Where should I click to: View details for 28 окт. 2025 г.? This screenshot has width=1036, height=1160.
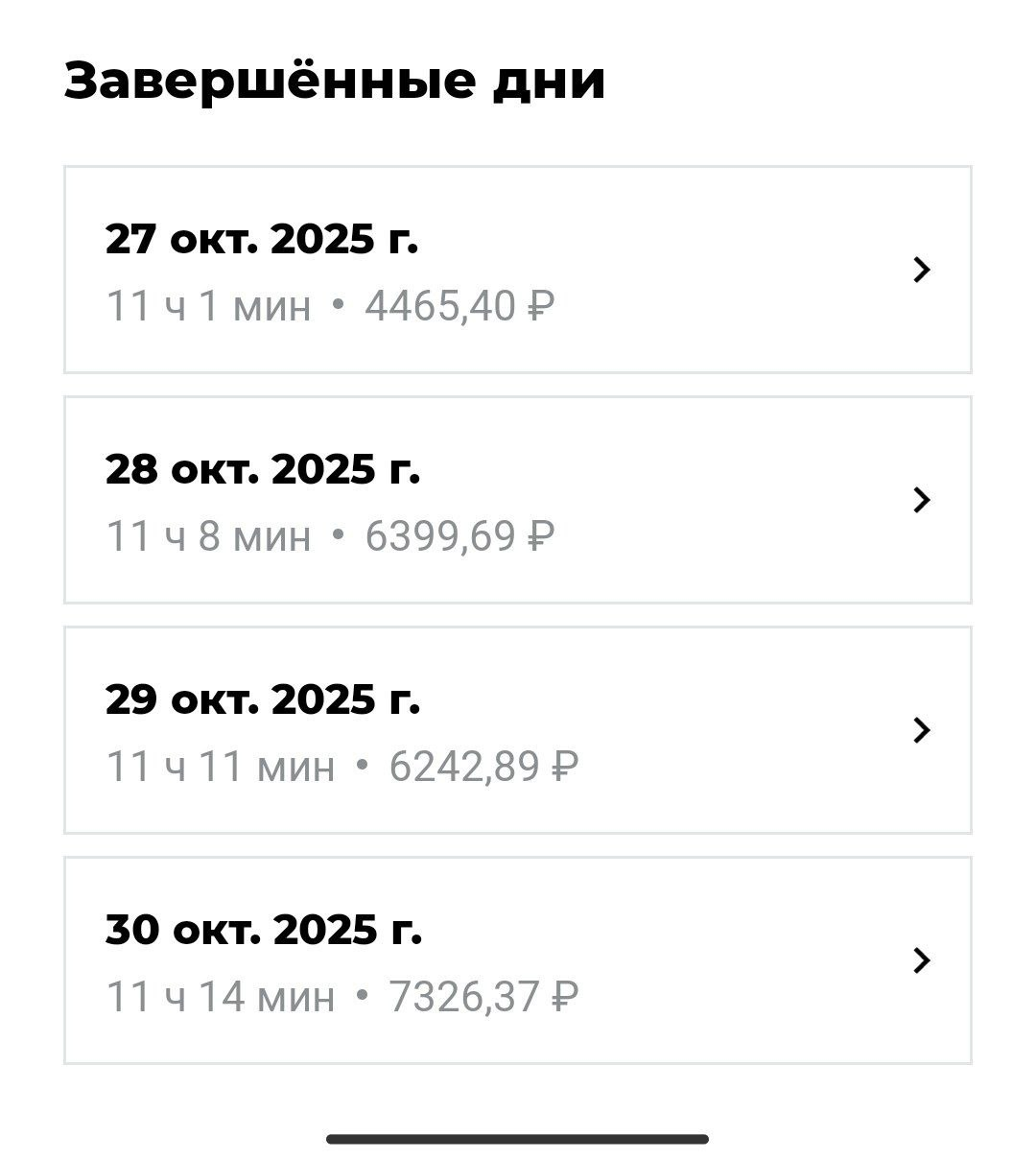click(518, 500)
